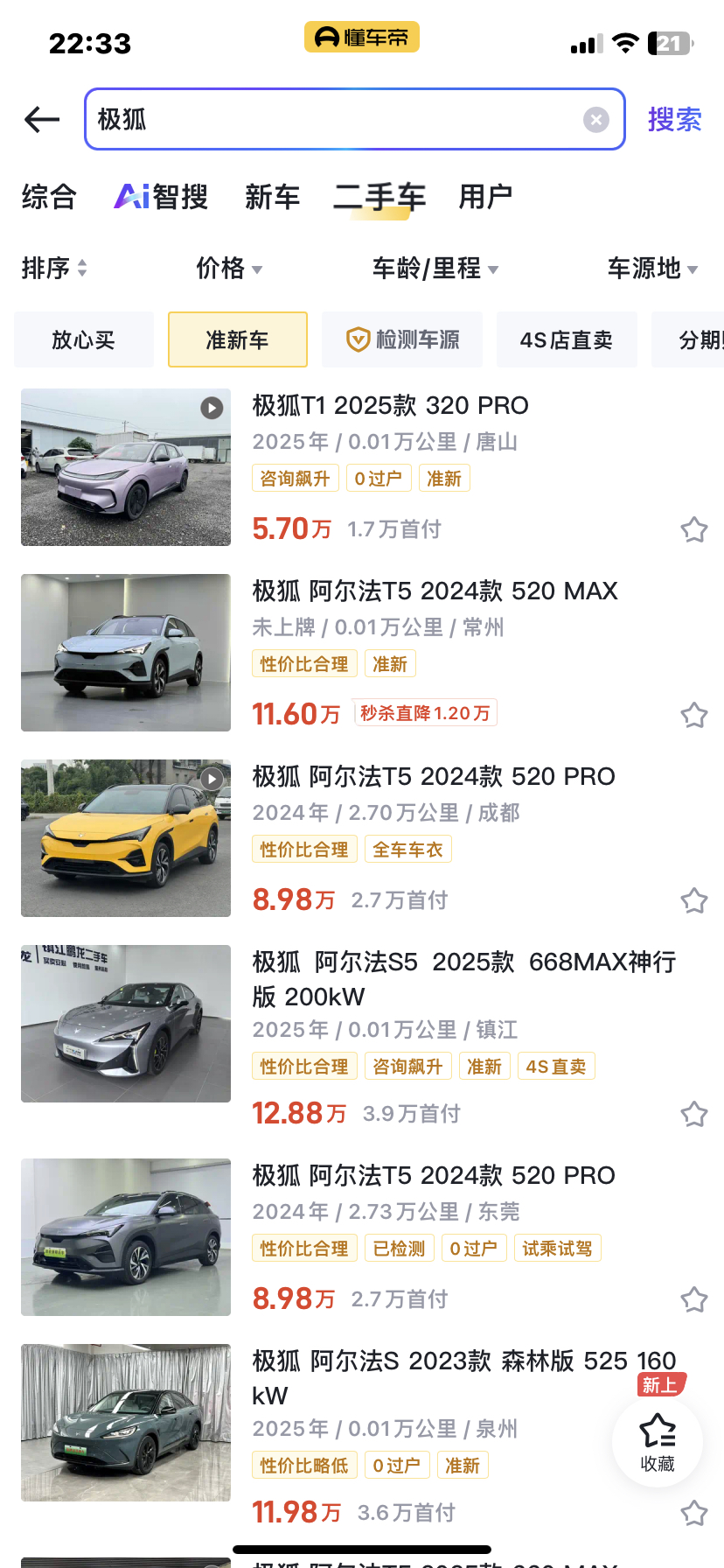Open the 排序 sort options
This screenshot has width=724, height=1568.
click(x=54, y=268)
